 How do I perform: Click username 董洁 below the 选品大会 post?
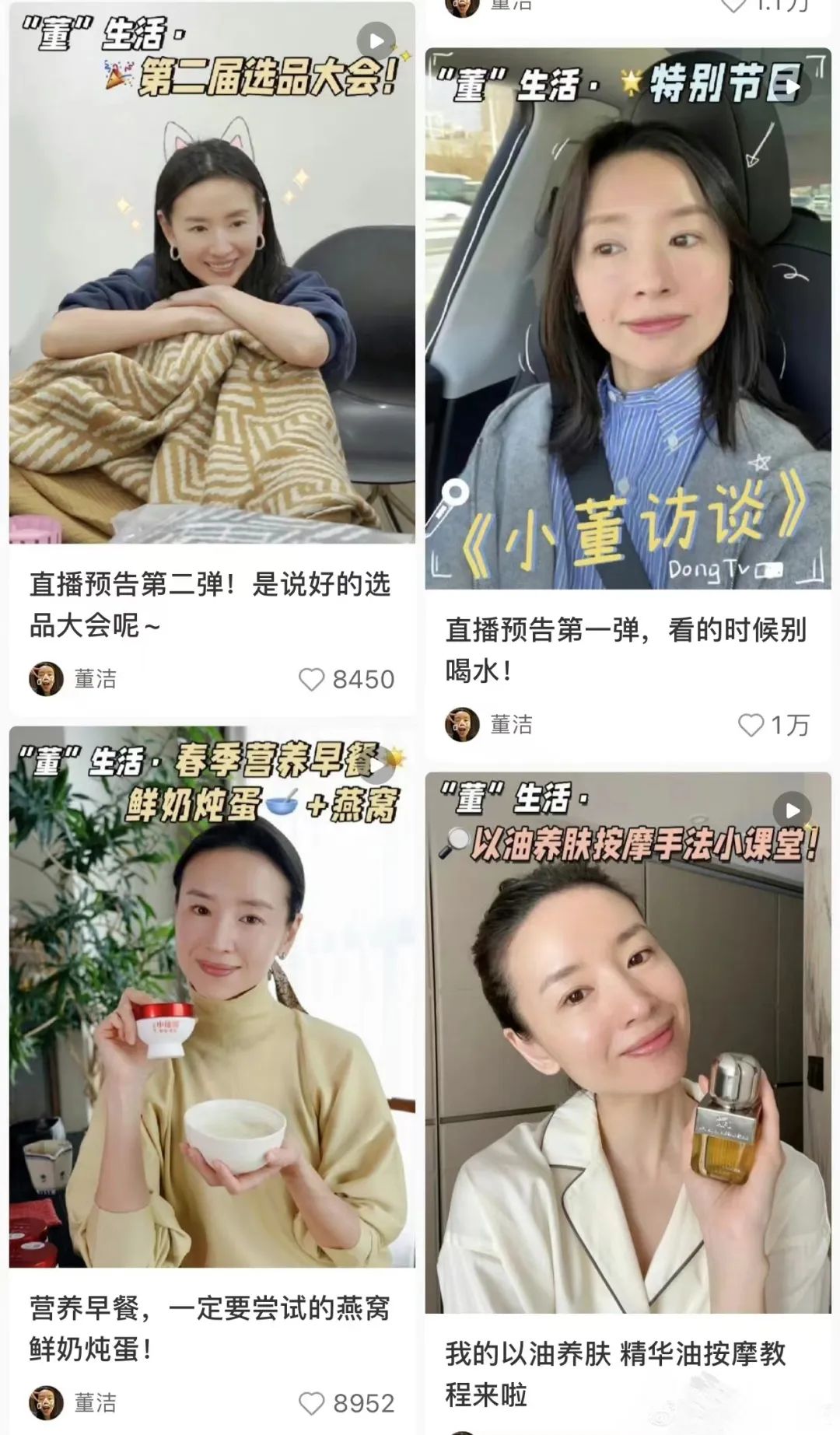93,677
